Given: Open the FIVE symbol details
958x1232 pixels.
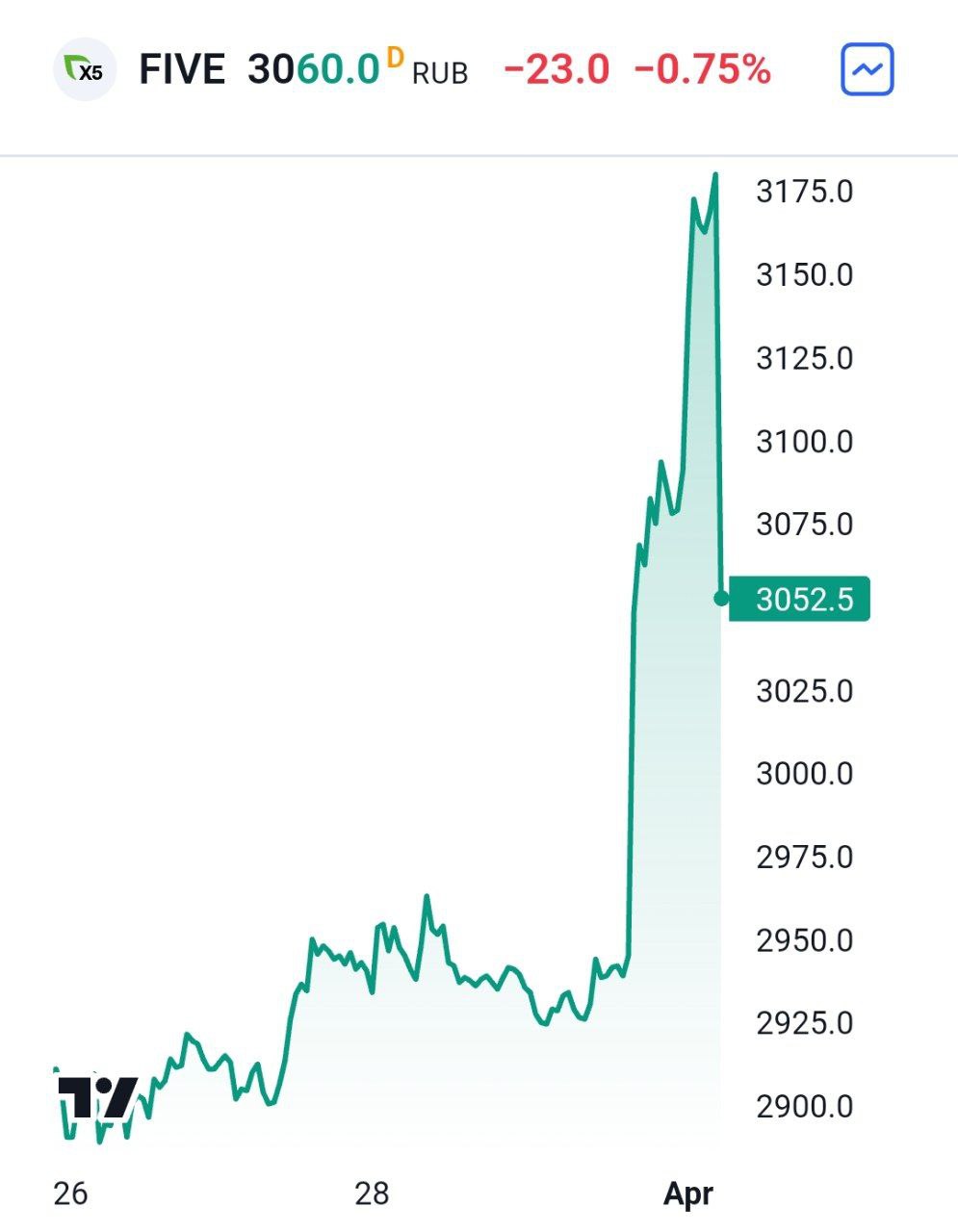Looking at the screenshot, I should 182,70.
